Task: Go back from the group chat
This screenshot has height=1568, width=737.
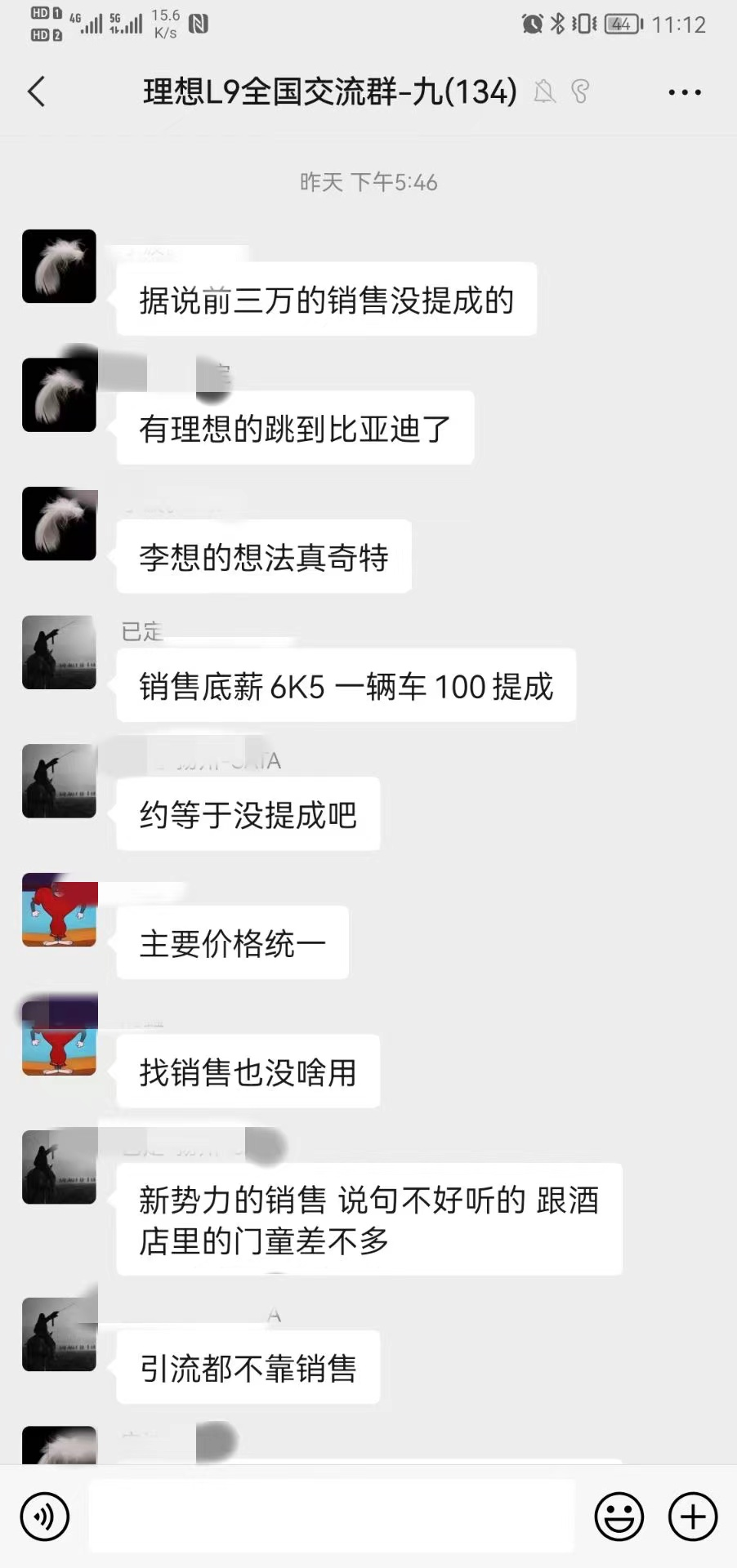Action: tap(37, 91)
